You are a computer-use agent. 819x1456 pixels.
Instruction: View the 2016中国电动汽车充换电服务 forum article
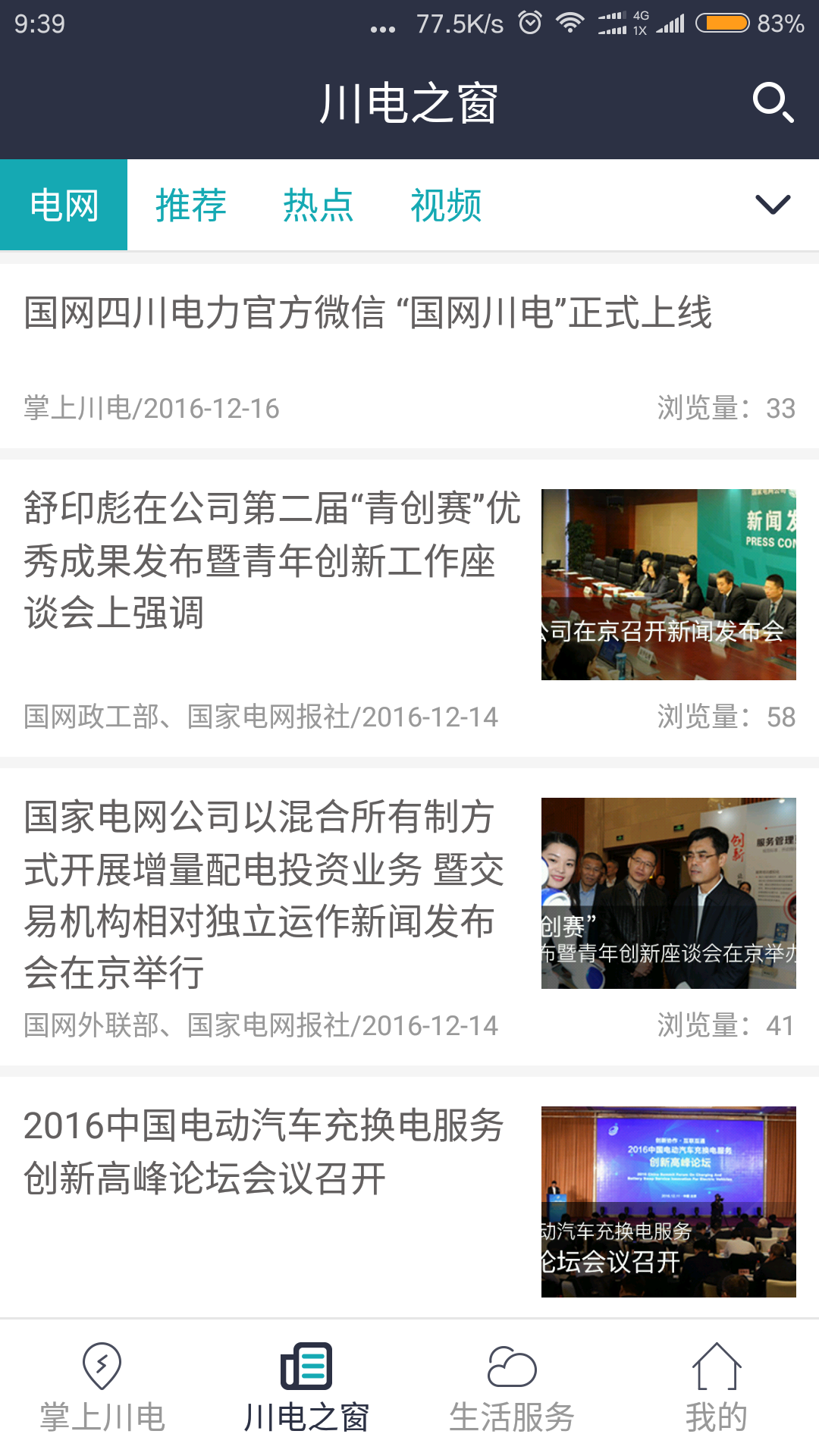pos(265,1153)
